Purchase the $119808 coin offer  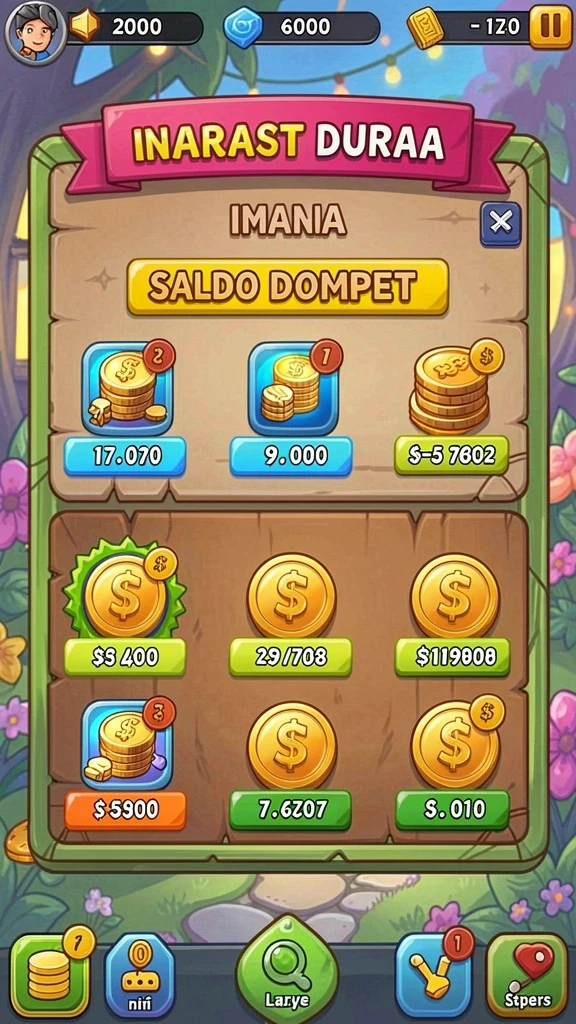452,656
